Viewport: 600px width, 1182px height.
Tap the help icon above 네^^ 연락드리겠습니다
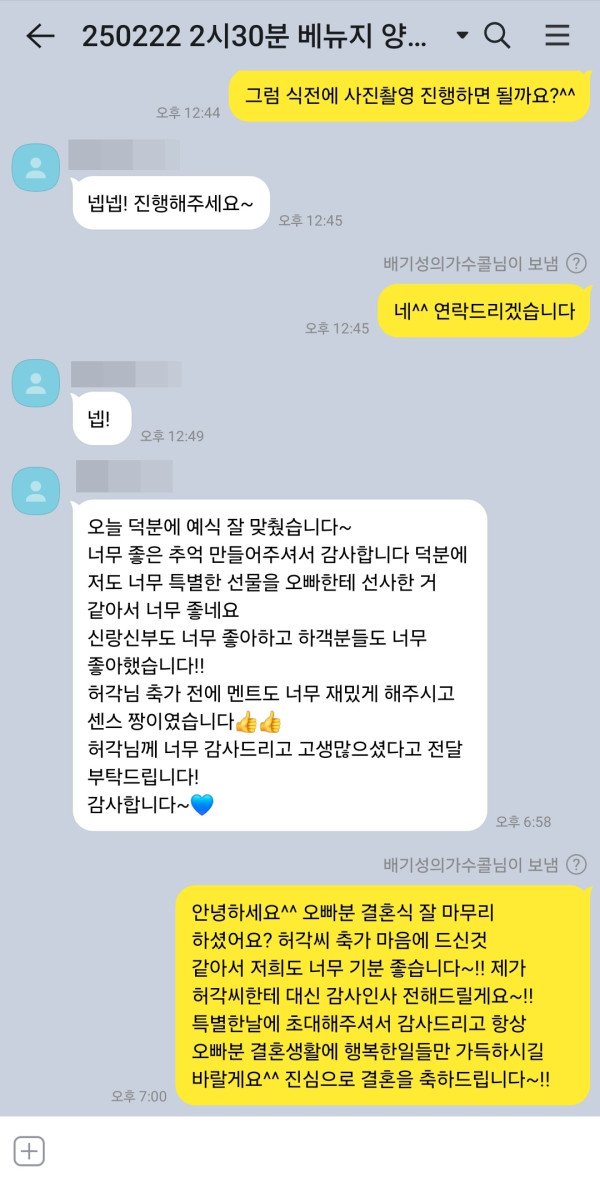coord(576,264)
